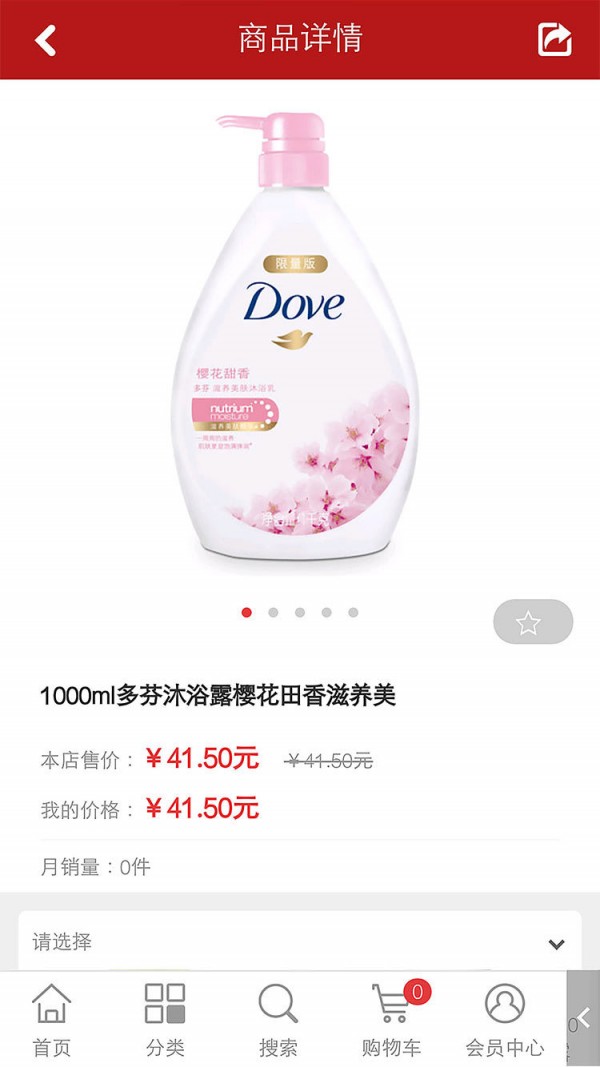The width and height of the screenshot is (600, 1067).
Task: Share this product
Action: [554, 40]
